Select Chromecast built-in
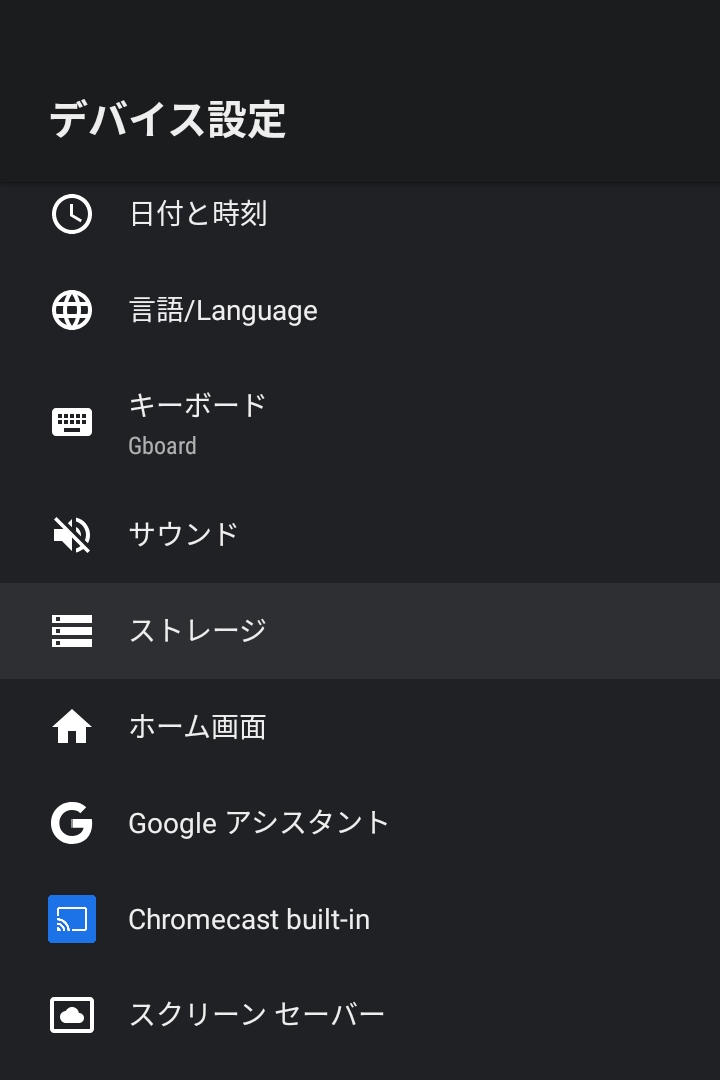This screenshot has width=720, height=1080. 249,919
